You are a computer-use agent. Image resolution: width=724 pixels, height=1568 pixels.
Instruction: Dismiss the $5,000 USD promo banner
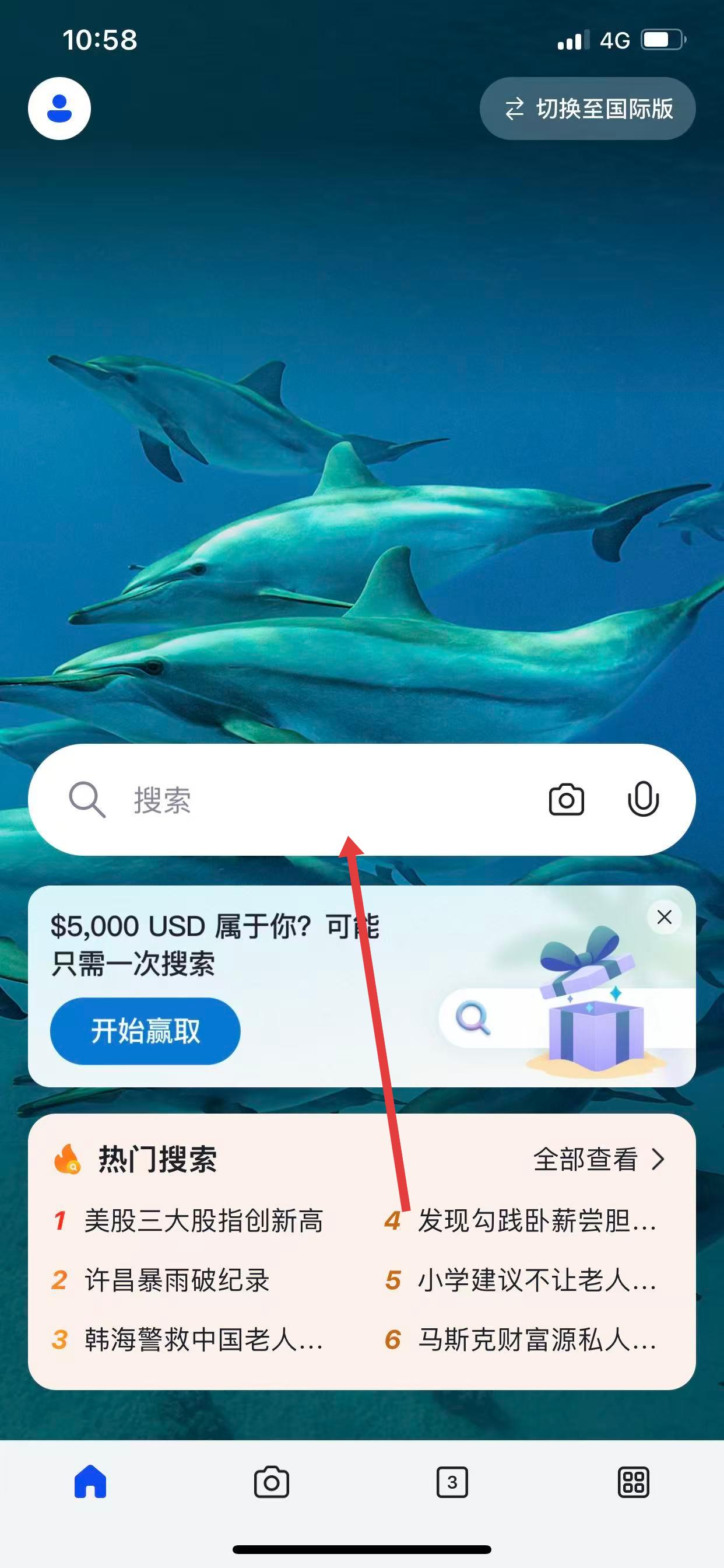665,916
